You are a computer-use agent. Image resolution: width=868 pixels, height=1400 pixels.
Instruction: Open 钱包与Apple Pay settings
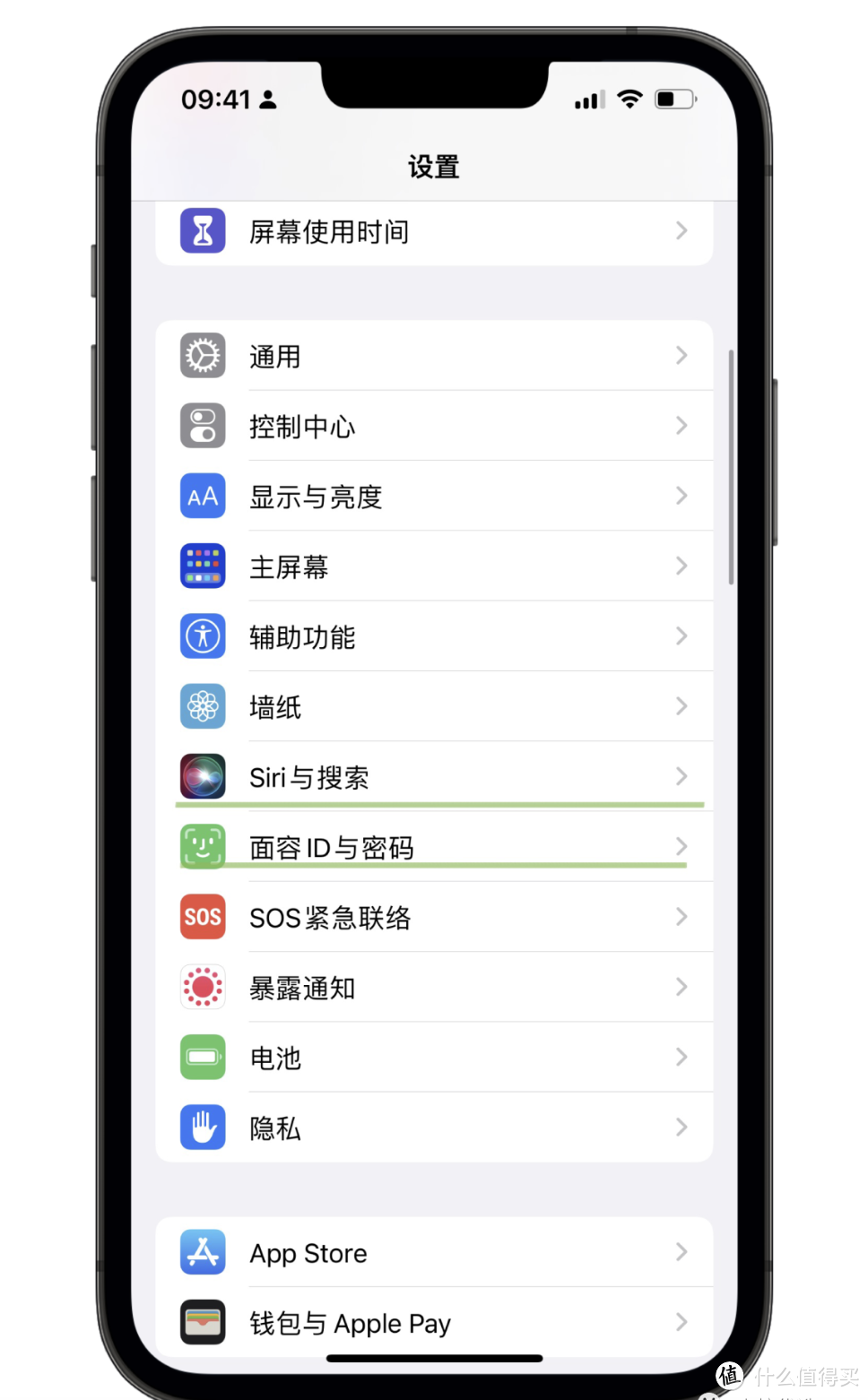click(434, 1322)
